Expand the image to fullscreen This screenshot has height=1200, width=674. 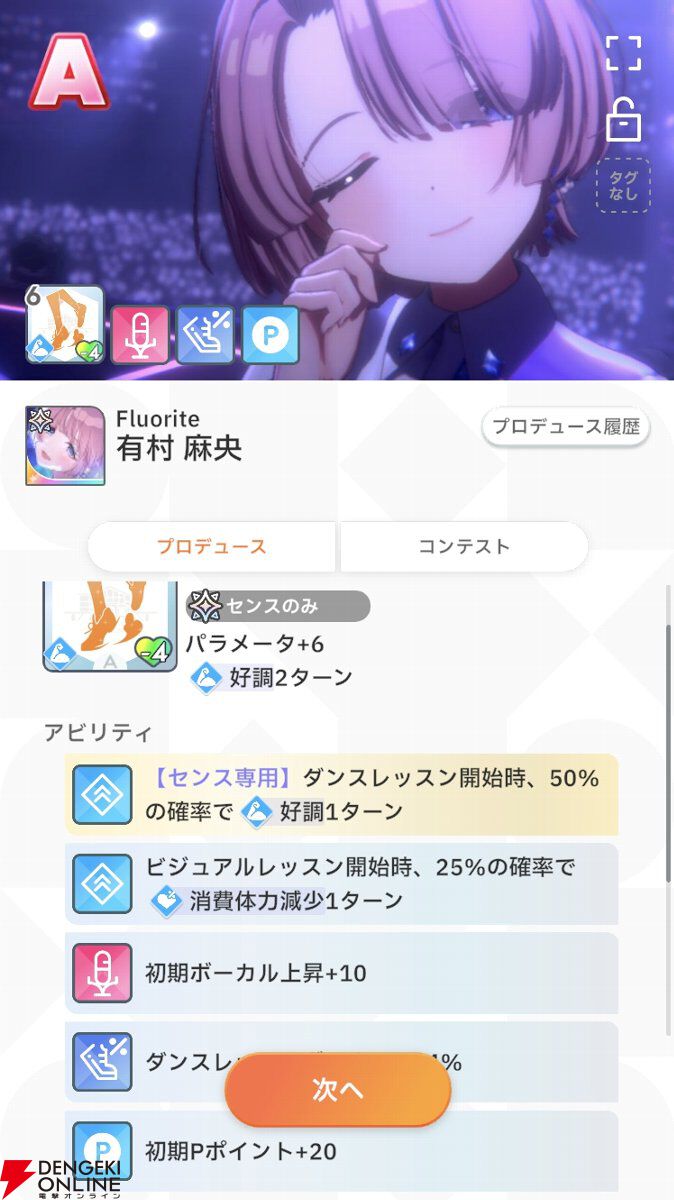[623, 53]
